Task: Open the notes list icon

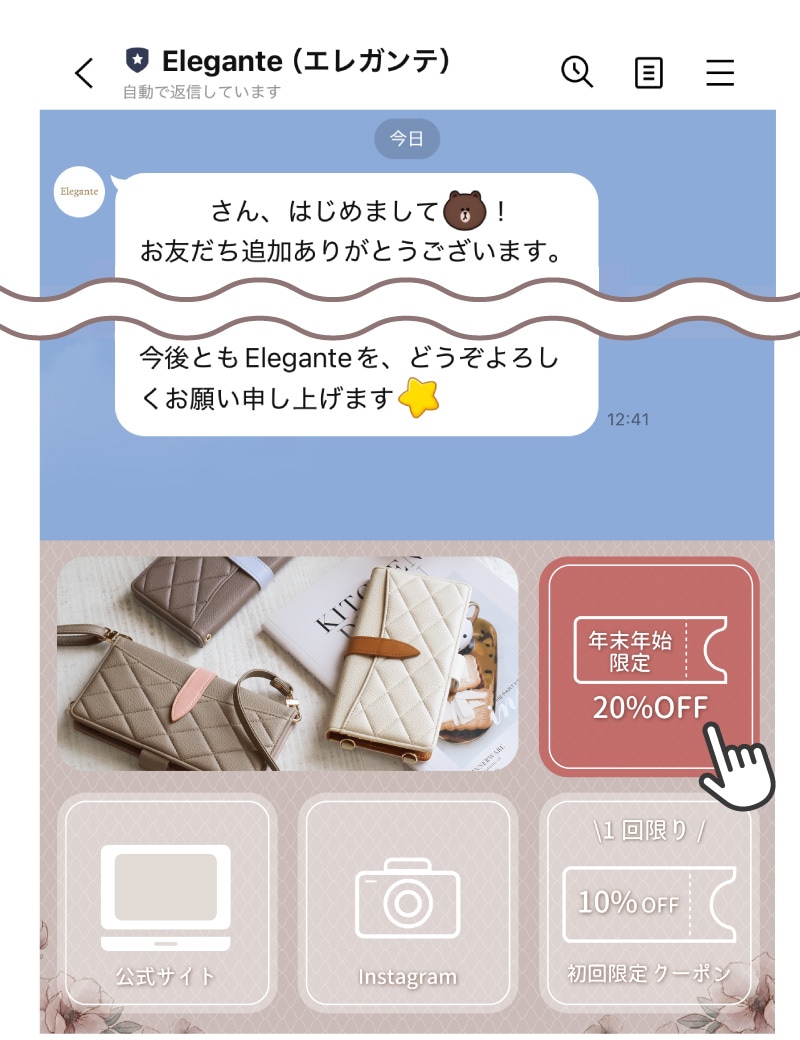Action: pyautogui.click(x=648, y=72)
